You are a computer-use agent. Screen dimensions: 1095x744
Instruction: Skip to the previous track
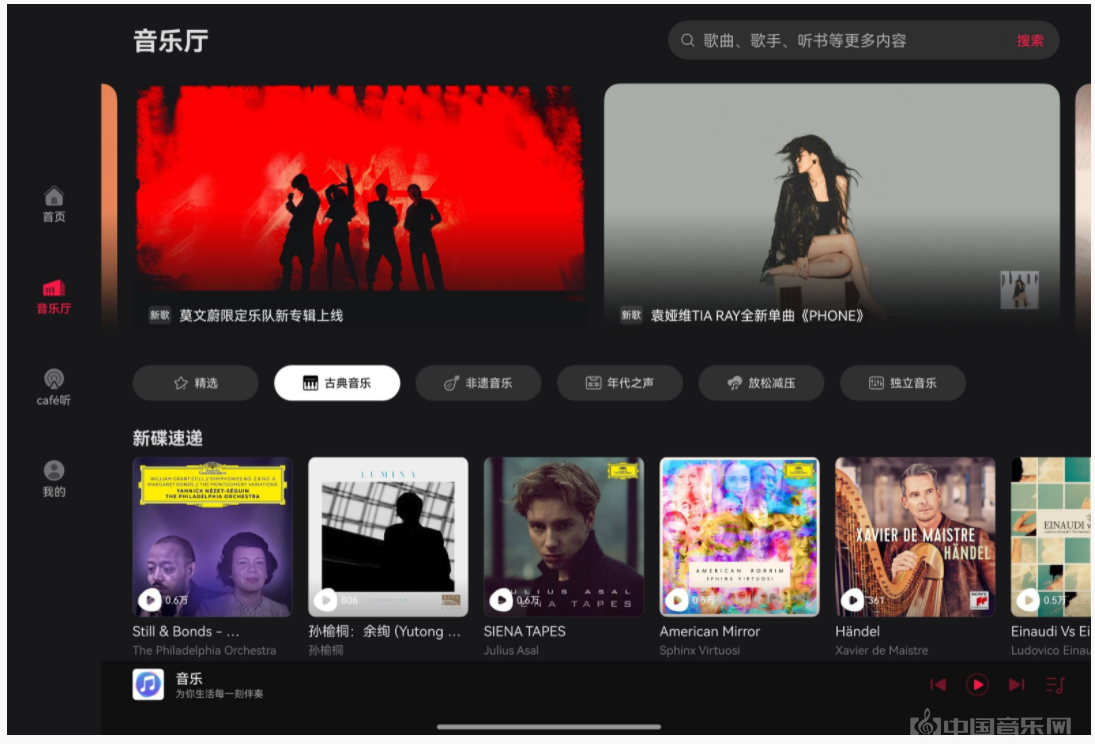(938, 685)
